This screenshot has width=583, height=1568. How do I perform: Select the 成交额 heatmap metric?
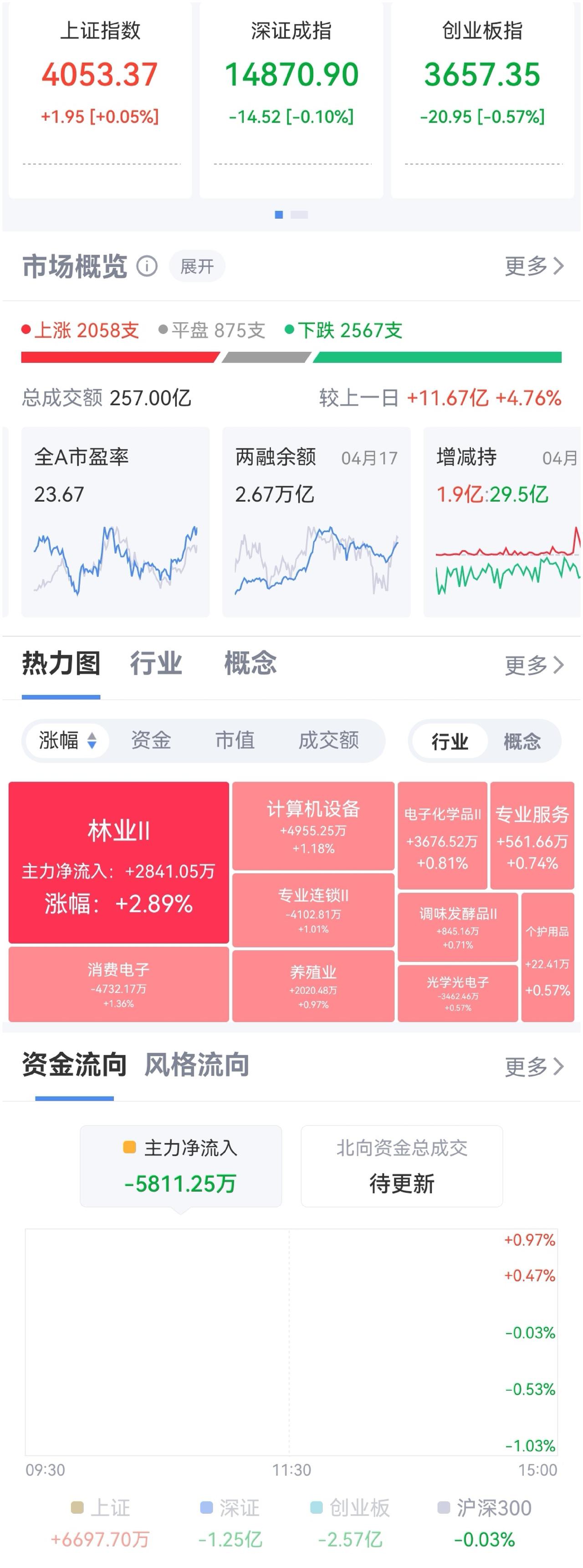329,741
